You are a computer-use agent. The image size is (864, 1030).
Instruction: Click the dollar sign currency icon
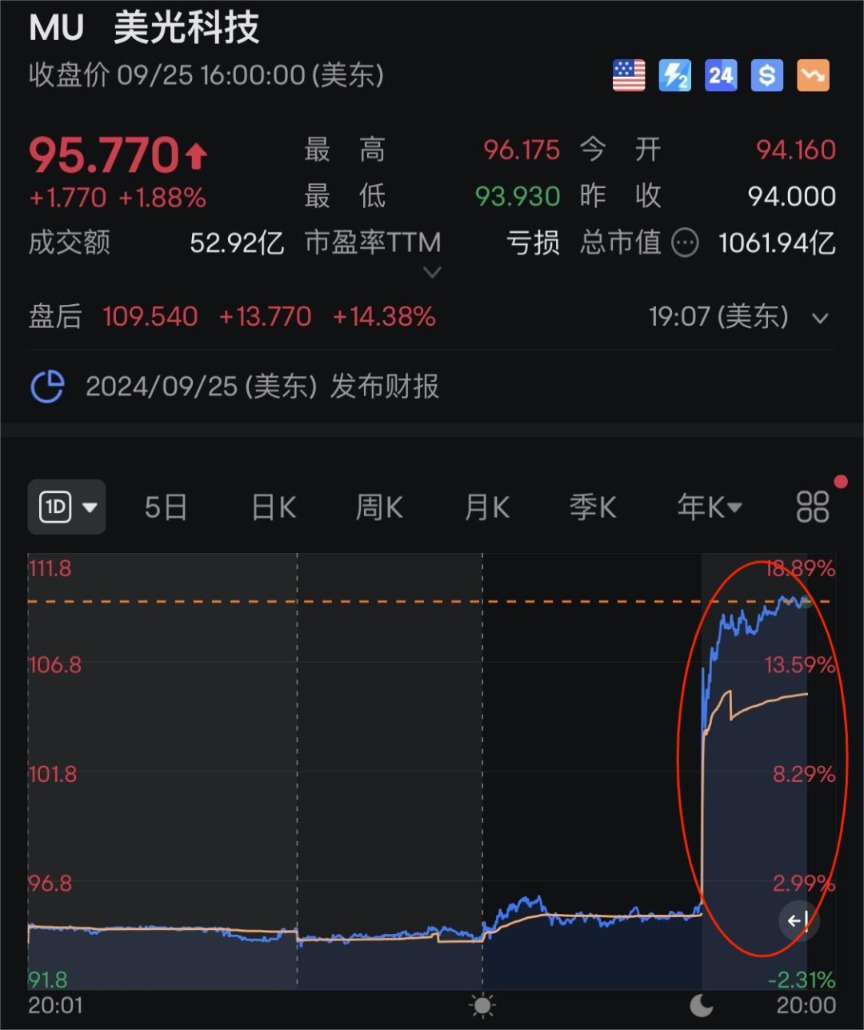point(766,75)
